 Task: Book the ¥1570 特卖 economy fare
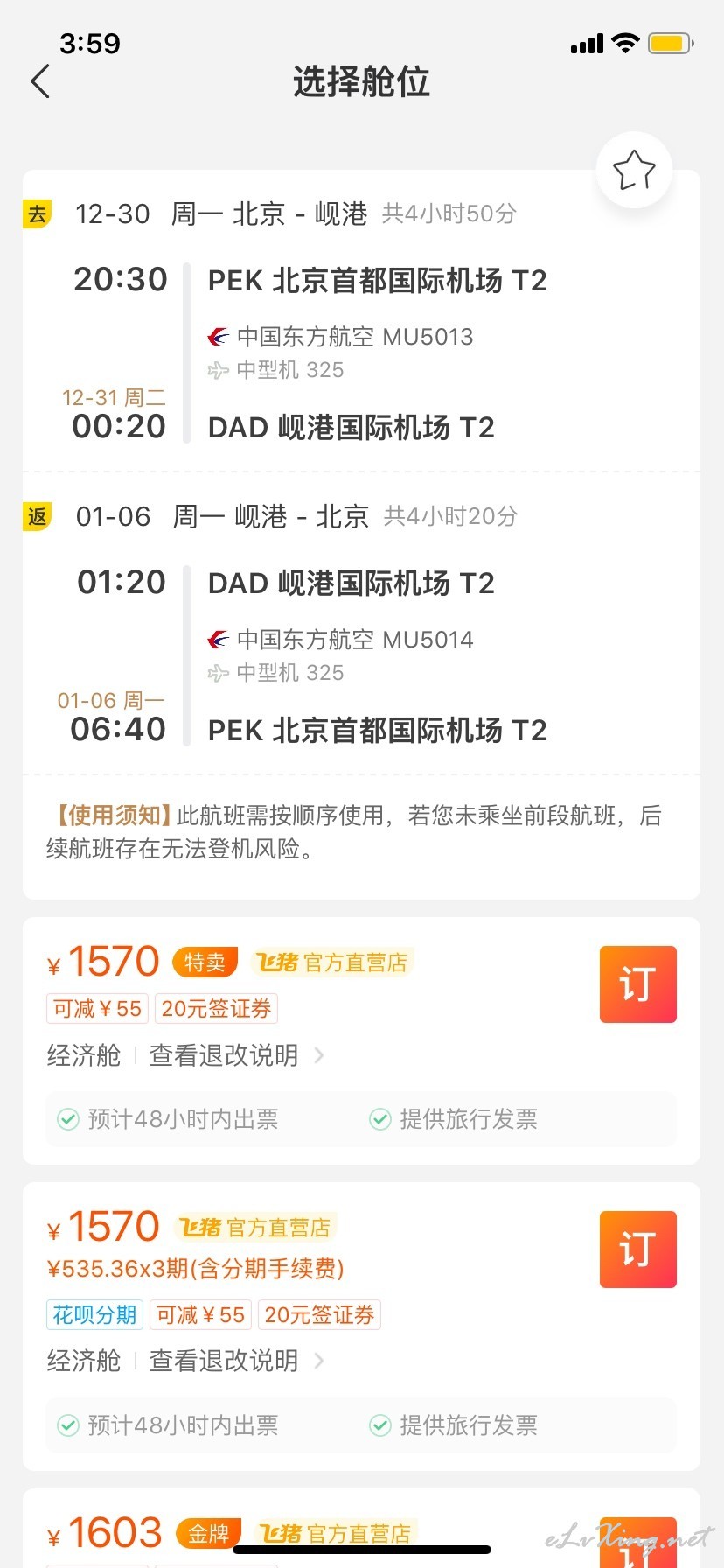coord(637,984)
